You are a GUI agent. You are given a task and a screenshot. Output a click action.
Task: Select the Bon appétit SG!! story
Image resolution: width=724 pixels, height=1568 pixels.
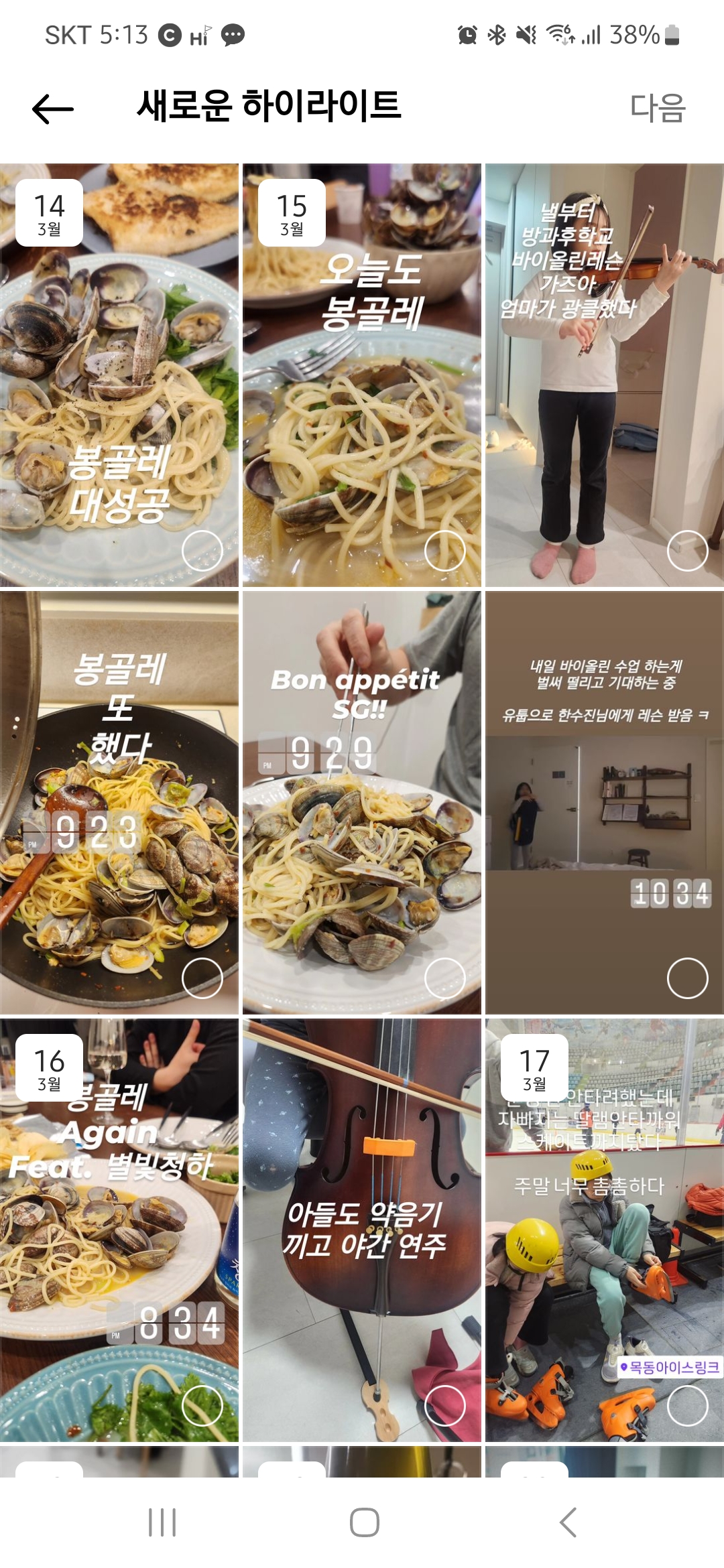[362, 803]
